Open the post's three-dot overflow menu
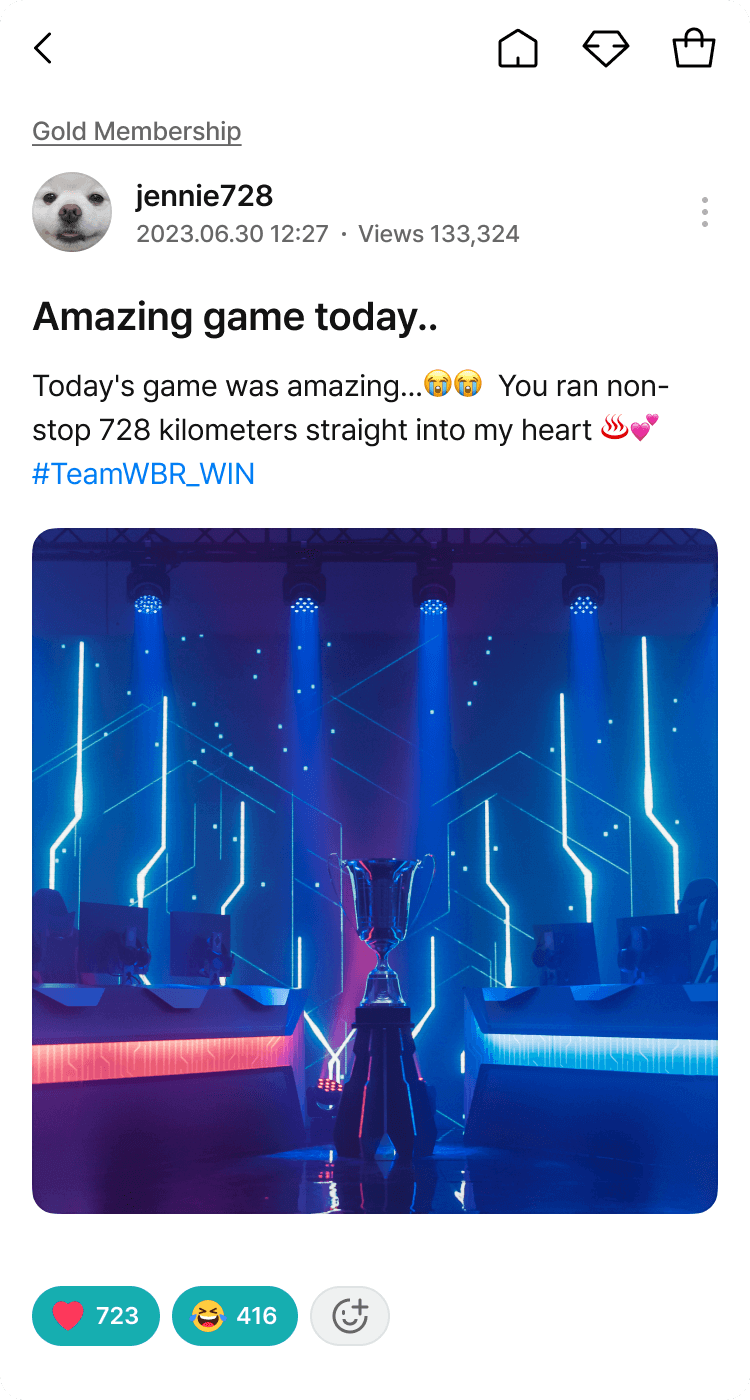The height and width of the screenshot is (1400, 750). 705,212
